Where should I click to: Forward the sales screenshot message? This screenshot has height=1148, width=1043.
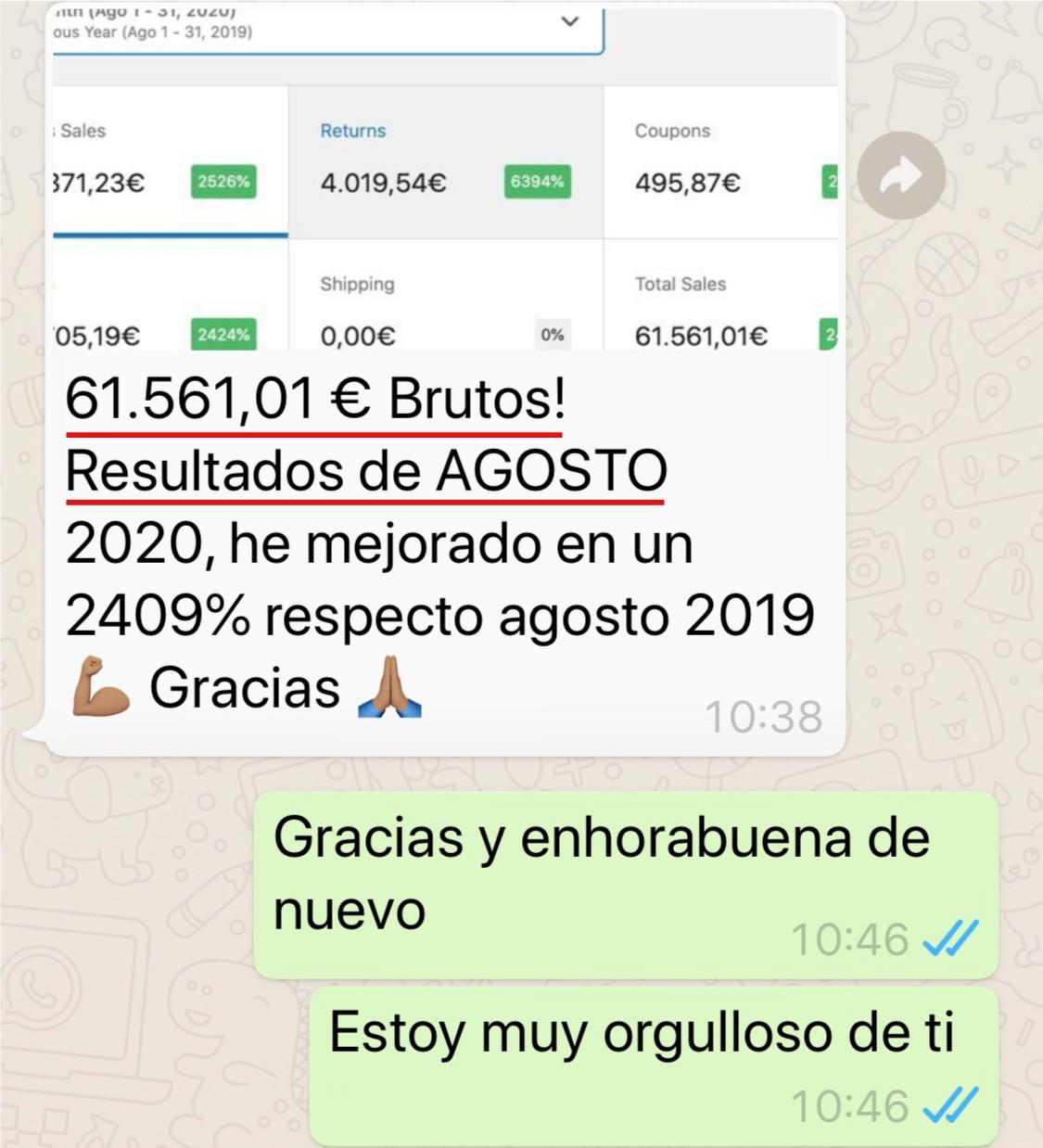[900, 175]
